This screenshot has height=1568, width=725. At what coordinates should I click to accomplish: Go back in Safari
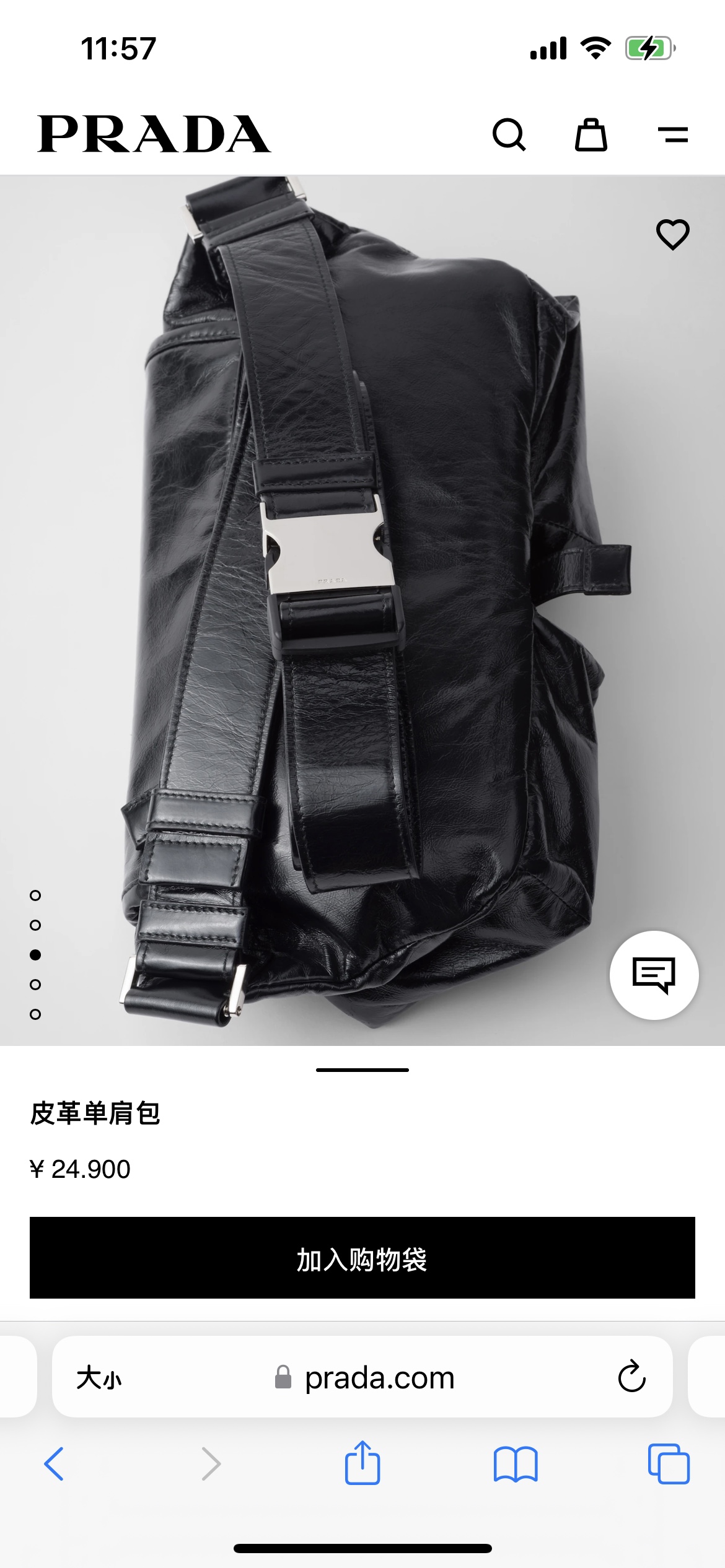tap(54, 1464)
